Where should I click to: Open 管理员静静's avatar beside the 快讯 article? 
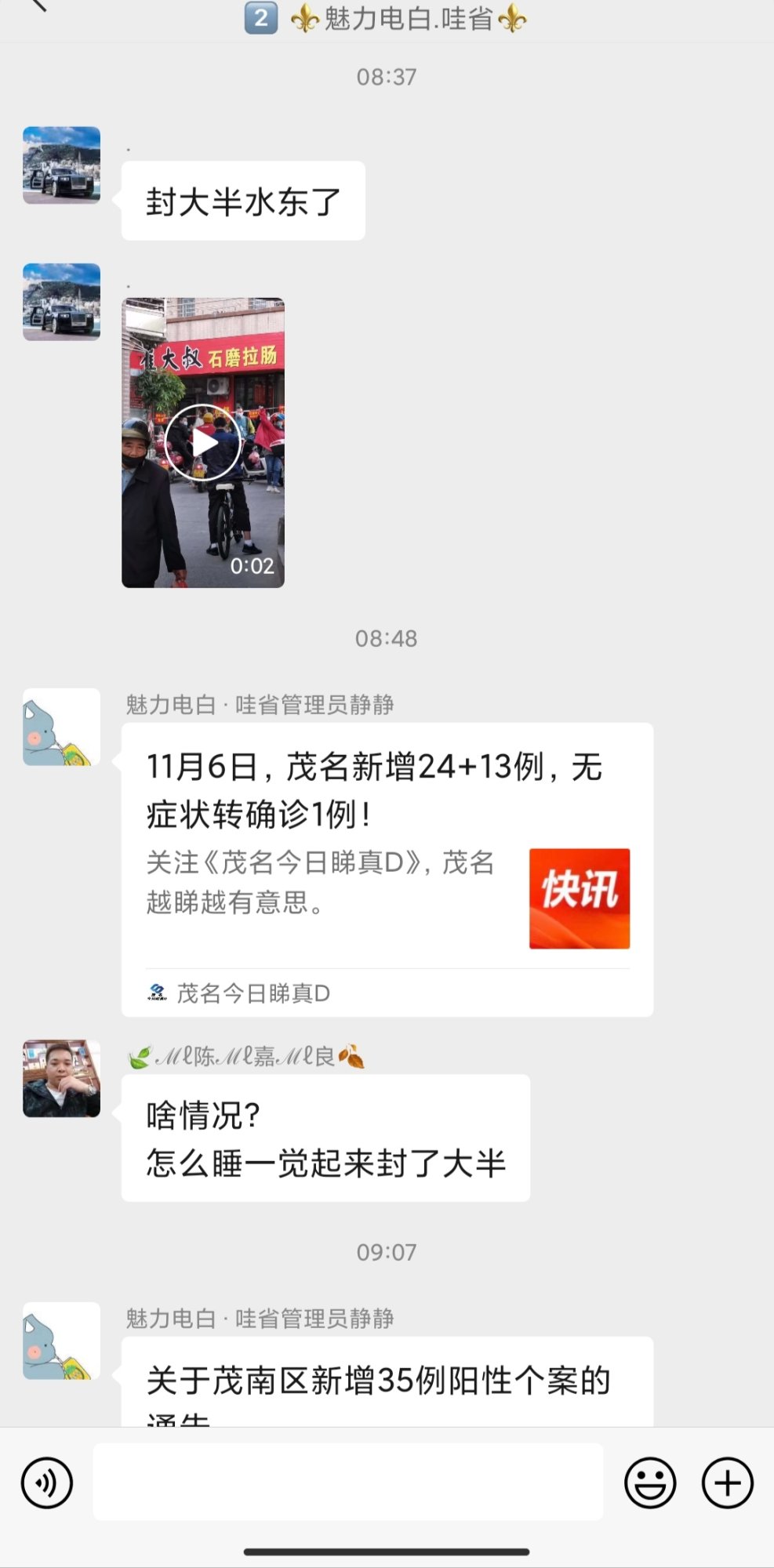pos(62,727)
